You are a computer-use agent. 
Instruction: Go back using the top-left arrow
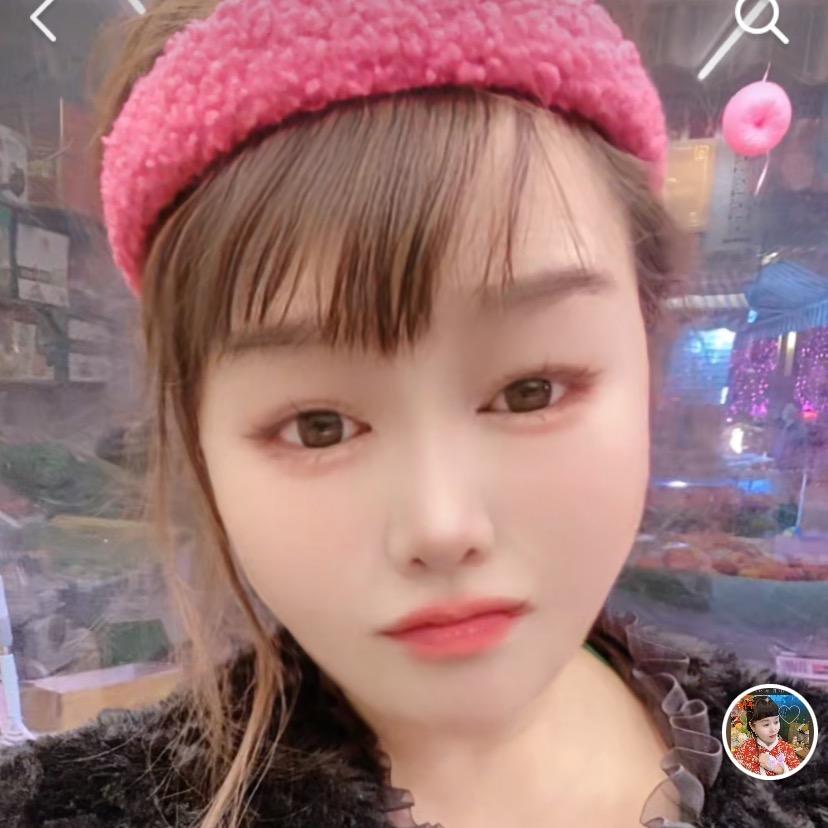click(43, 18)
